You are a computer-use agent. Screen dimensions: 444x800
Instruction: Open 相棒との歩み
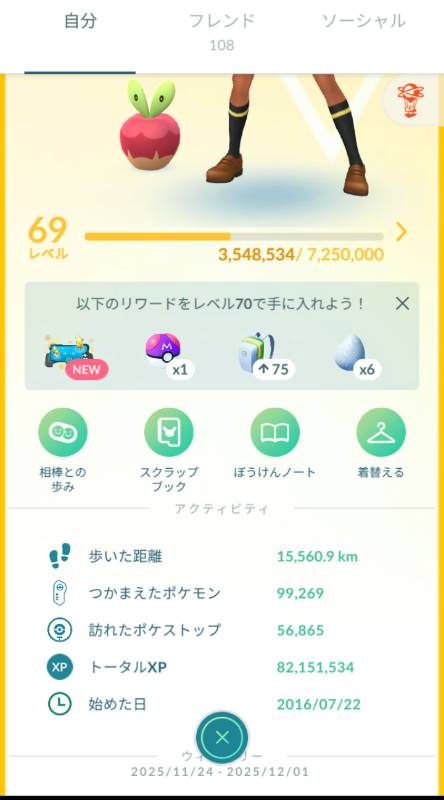(x=63, y=451)
